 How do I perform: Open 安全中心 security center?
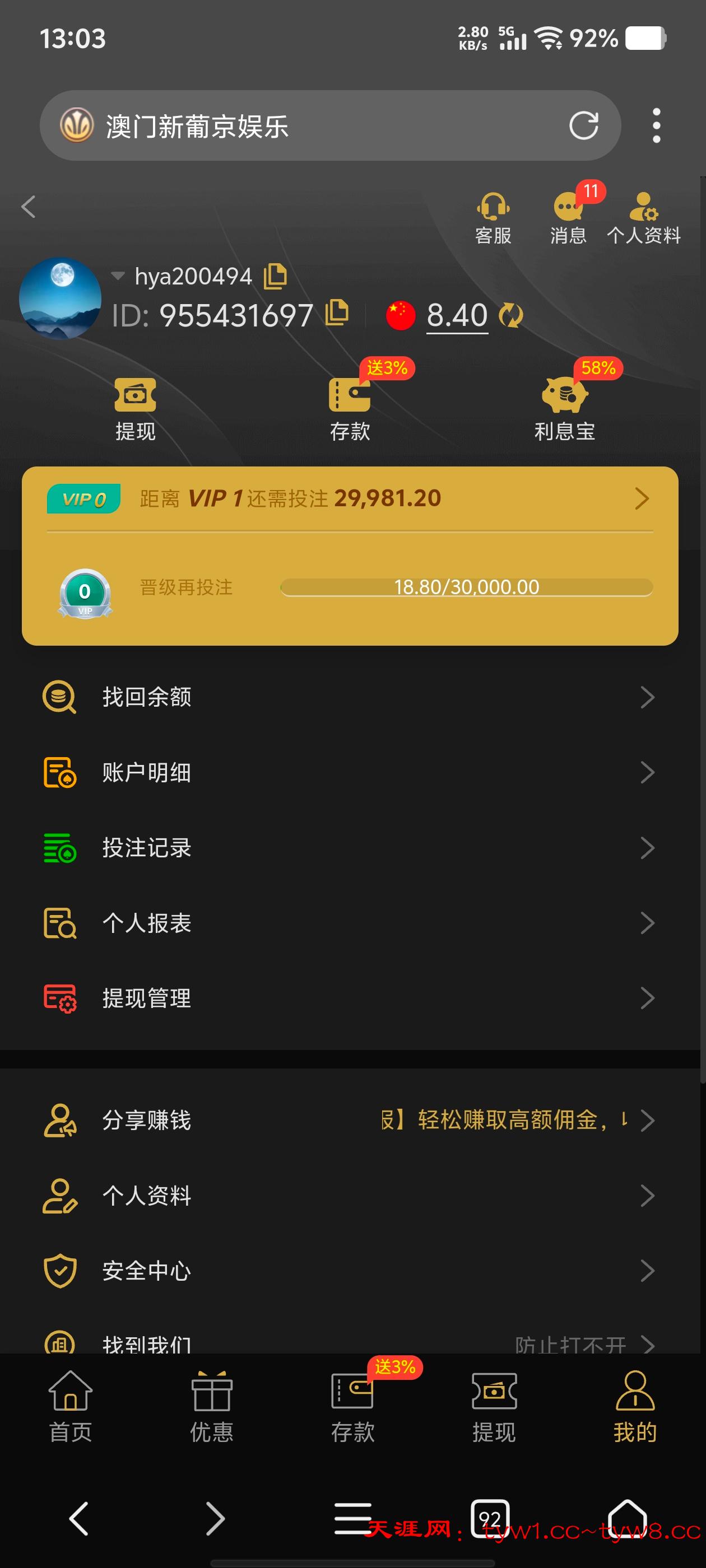coord(350,1270)
